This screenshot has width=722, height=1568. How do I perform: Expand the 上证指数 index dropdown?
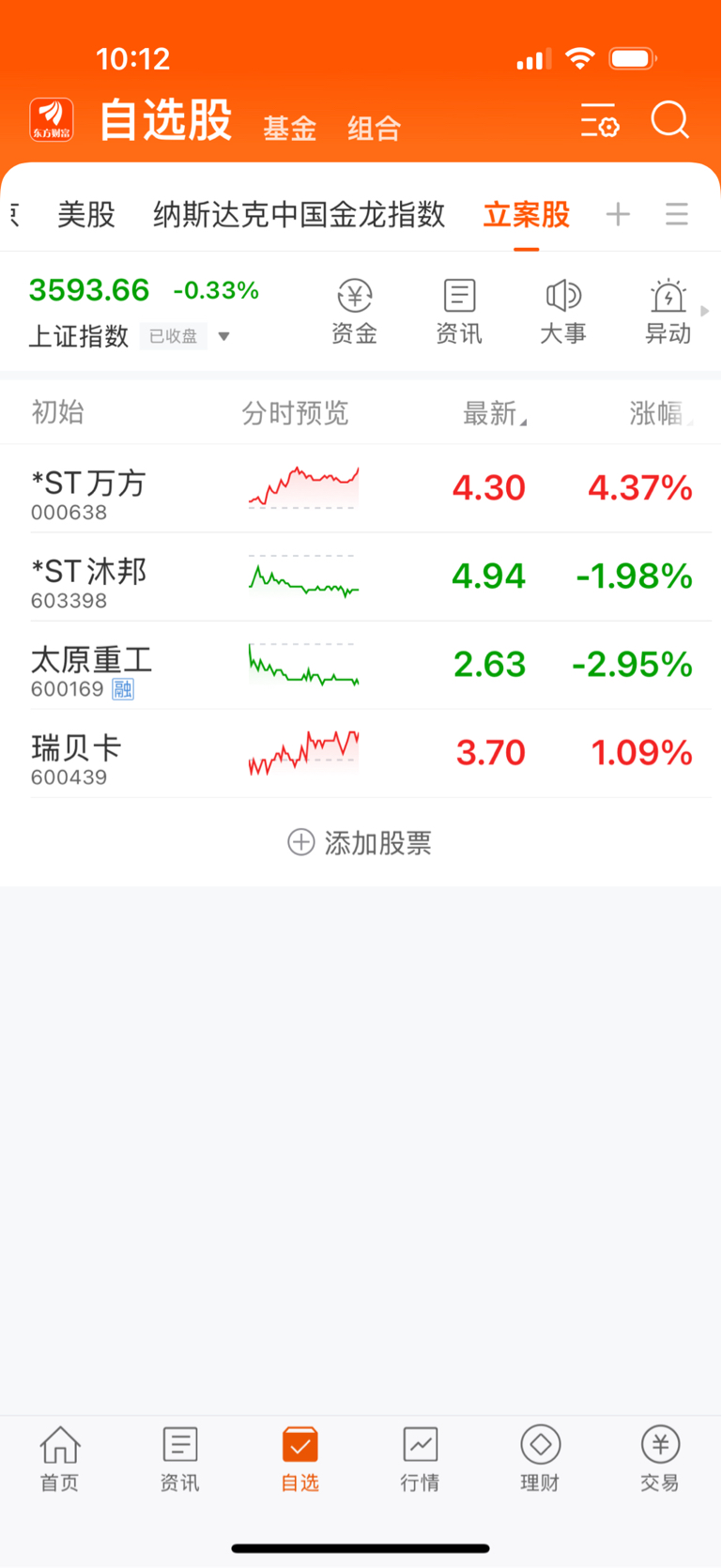point(223,336)
